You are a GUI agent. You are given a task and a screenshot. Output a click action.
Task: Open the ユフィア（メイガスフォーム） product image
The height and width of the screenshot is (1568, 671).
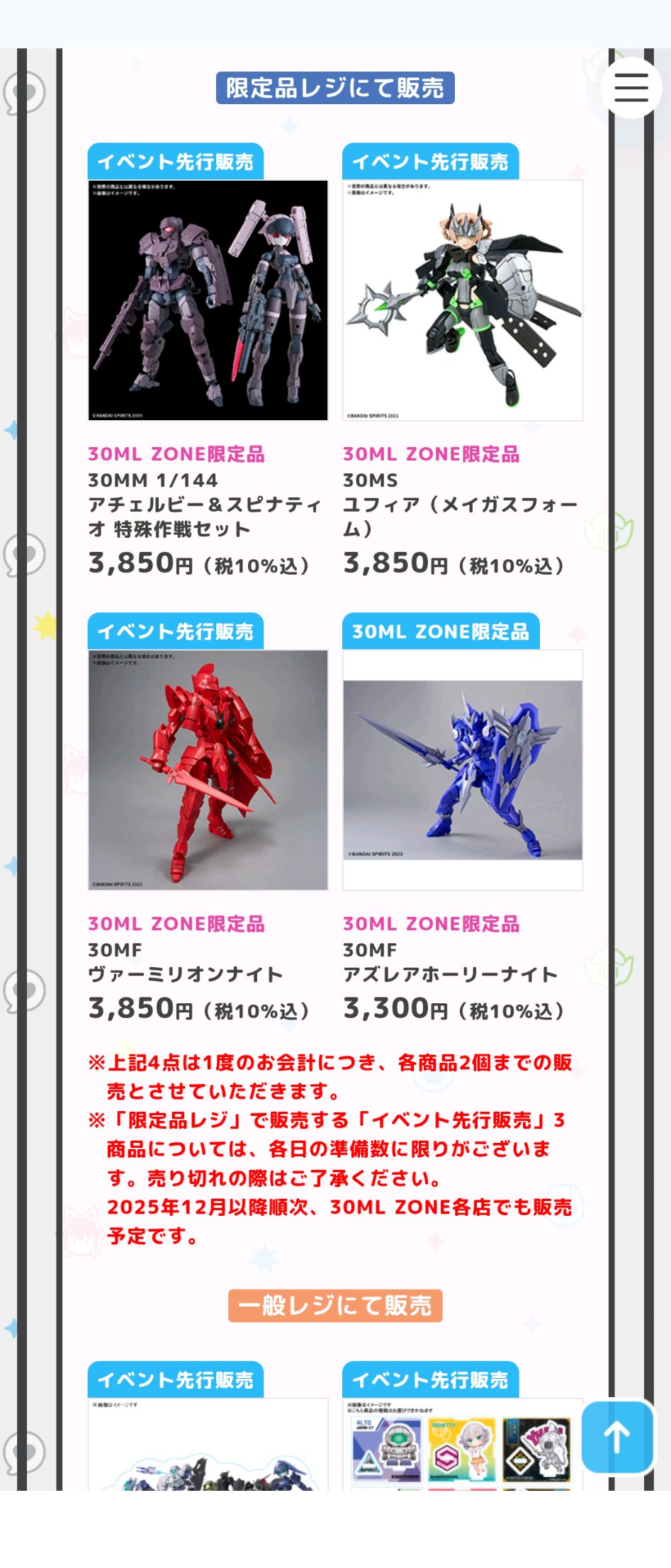point(462,300)
